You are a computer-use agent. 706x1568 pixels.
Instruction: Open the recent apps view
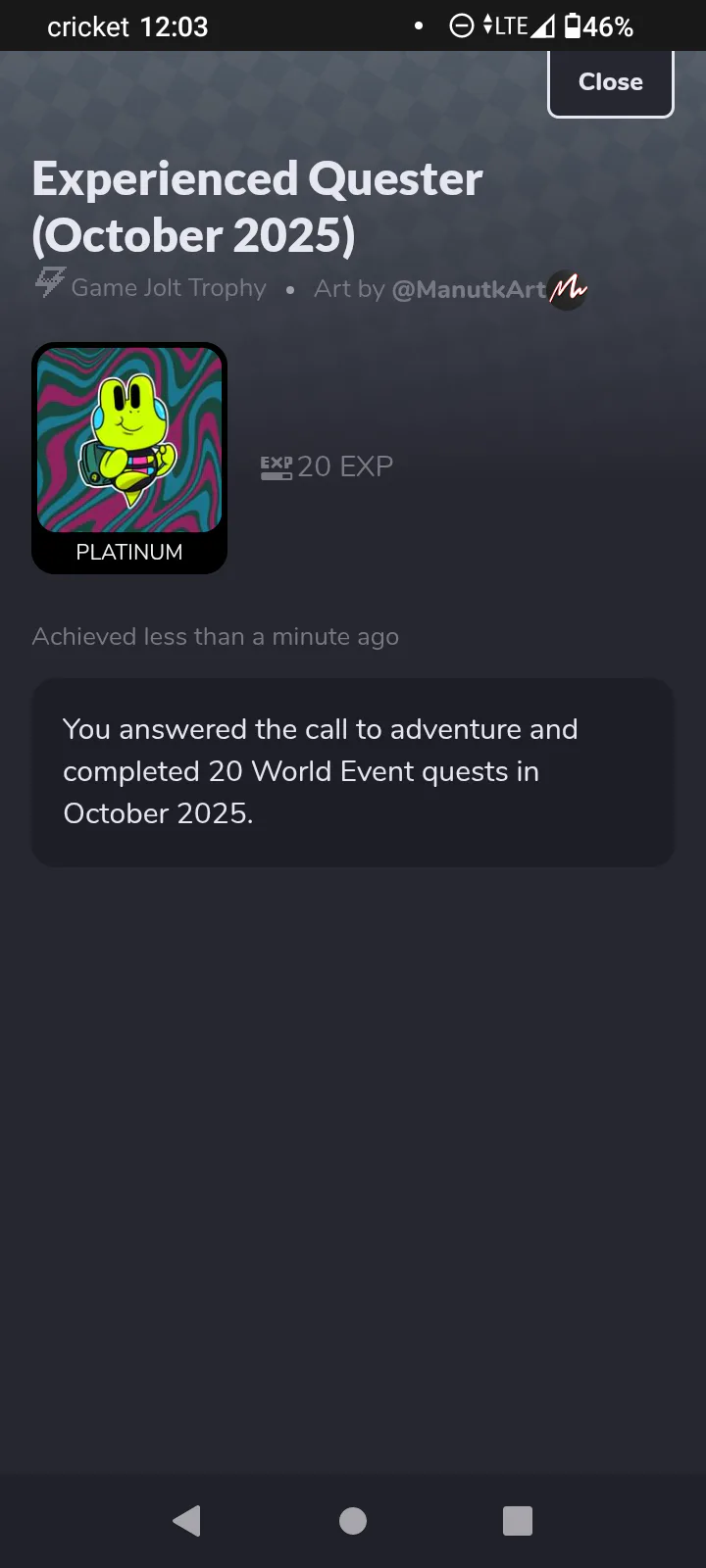point(517,1520)
